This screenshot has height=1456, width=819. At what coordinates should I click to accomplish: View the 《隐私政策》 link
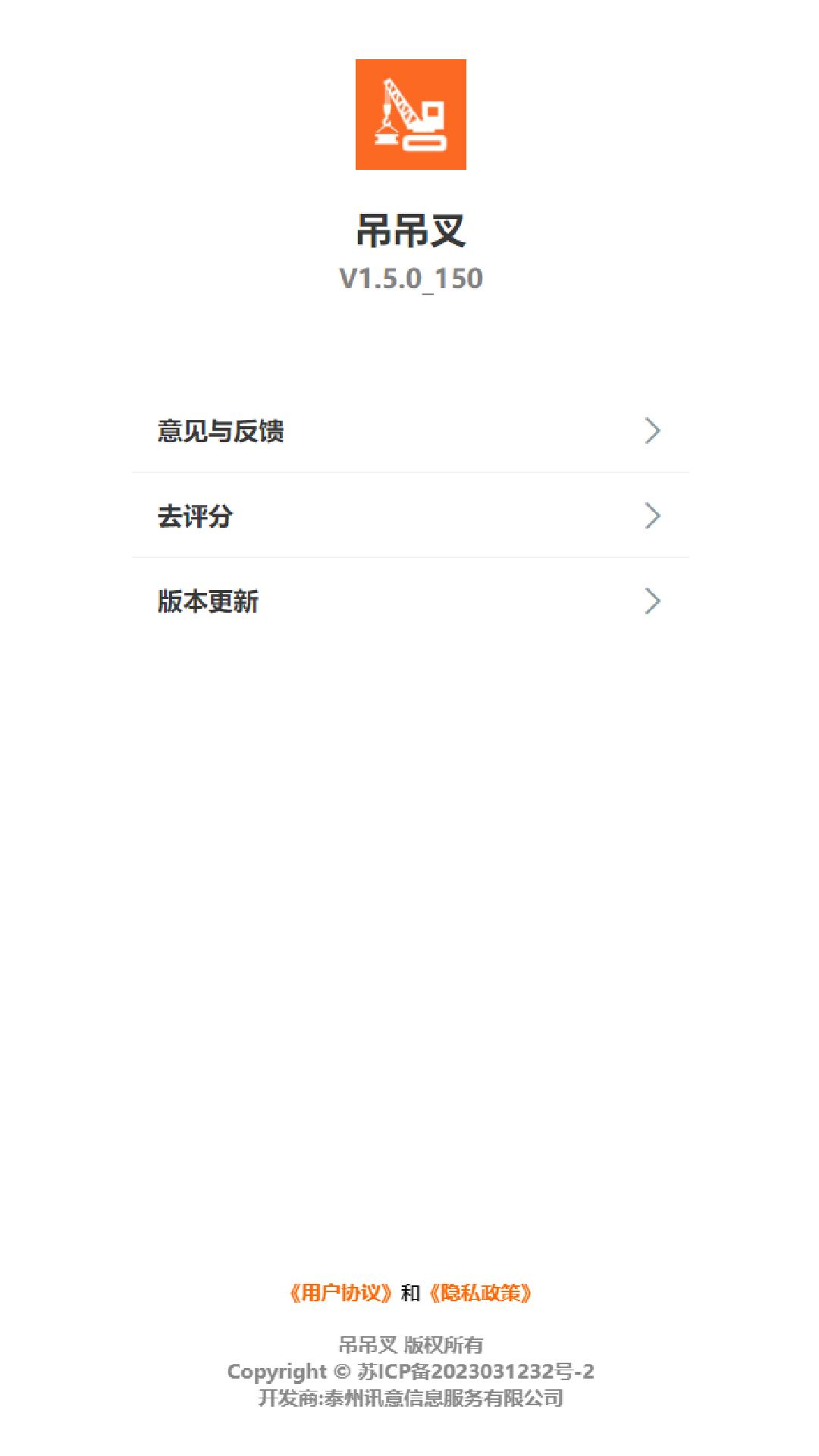point(480,1292)
